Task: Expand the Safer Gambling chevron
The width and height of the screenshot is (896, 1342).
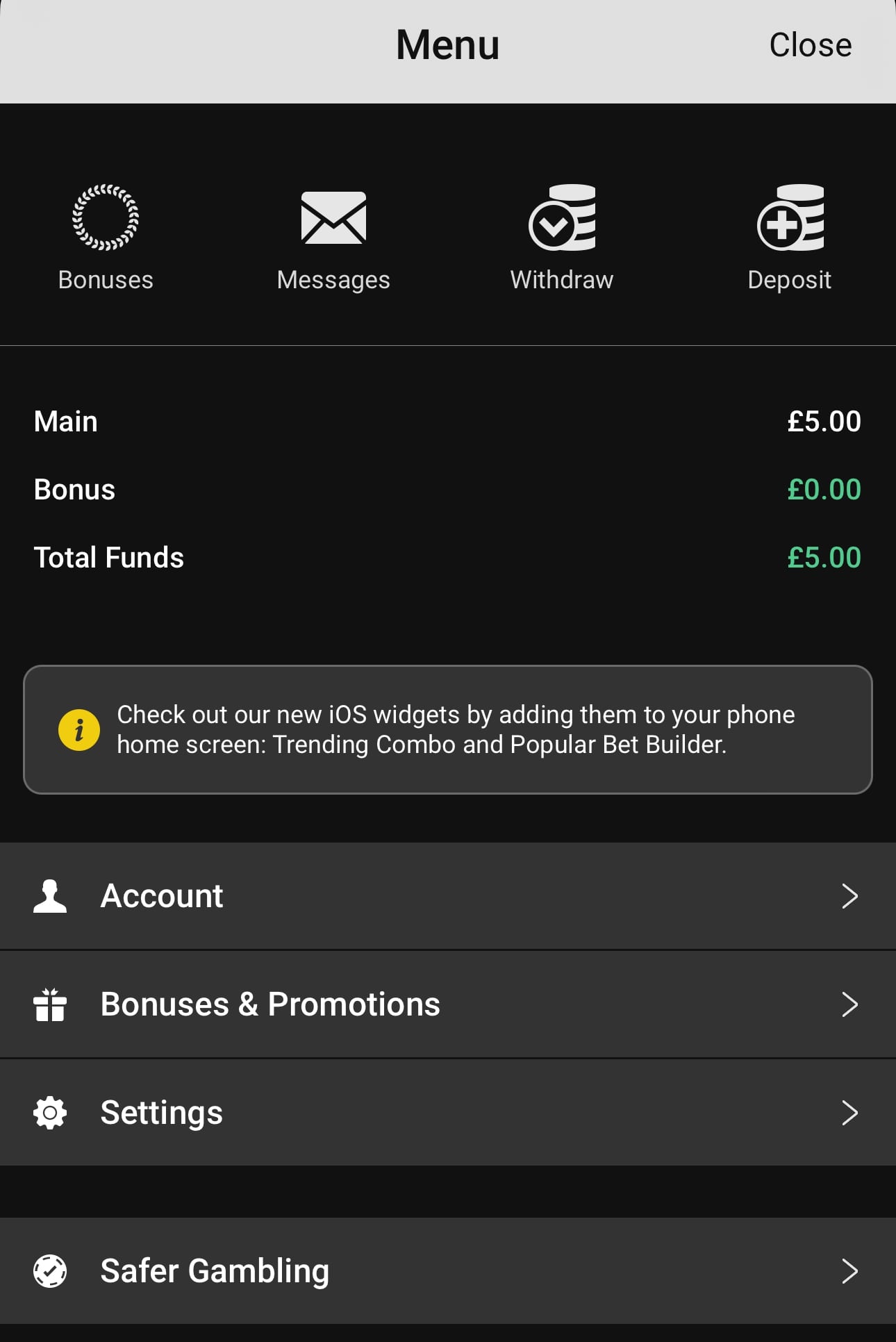Action: point(849,1270)
